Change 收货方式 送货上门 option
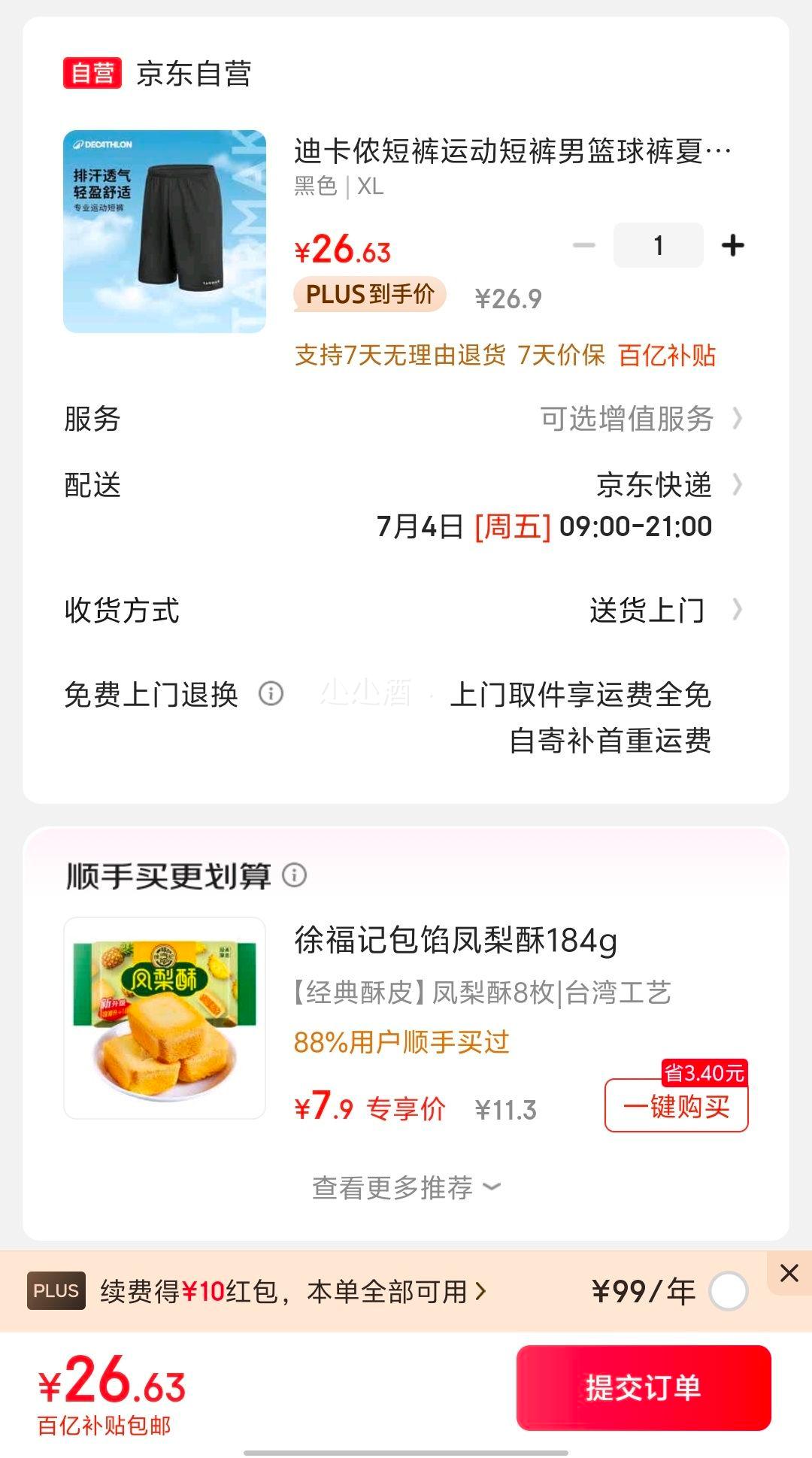Screen dimensions: 812x1458 [x=406, y=611]
